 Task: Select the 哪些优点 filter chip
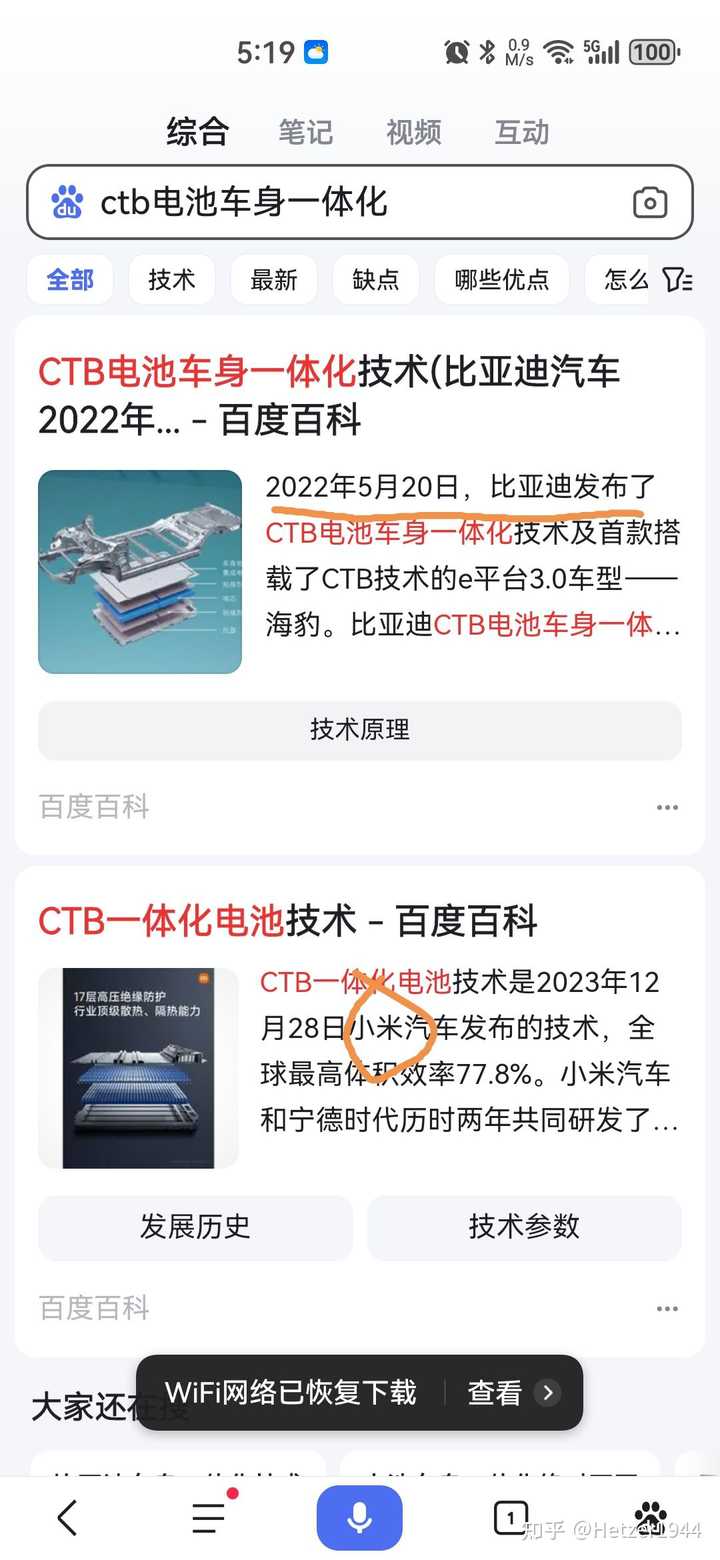click(x=502, y=280)
